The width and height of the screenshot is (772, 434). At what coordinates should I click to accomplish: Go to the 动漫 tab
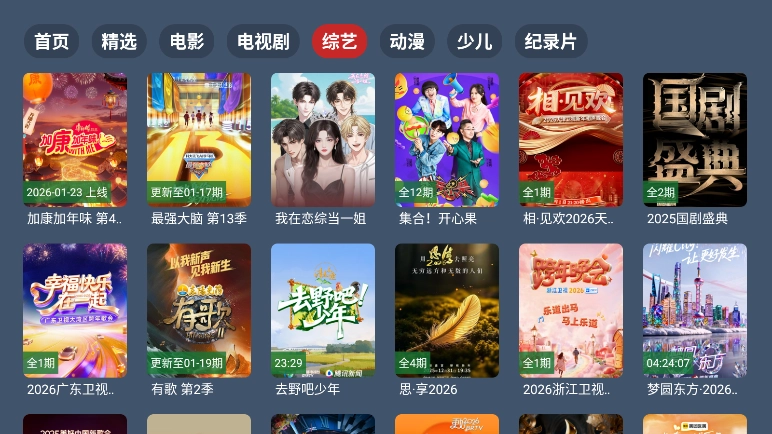(407, 41)
